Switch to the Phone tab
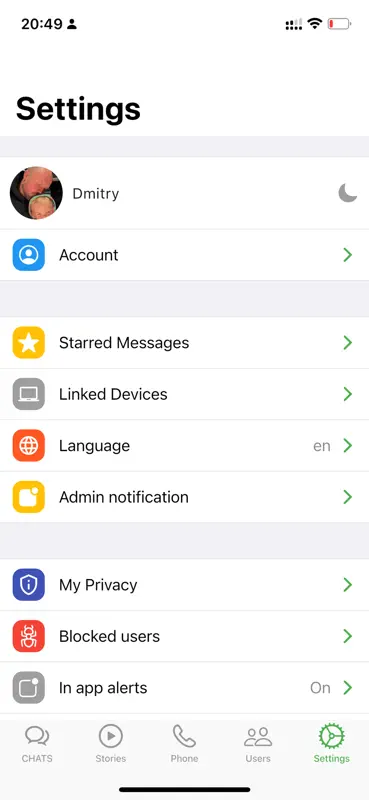The image size is (369, 800). [x=184, y=744]
